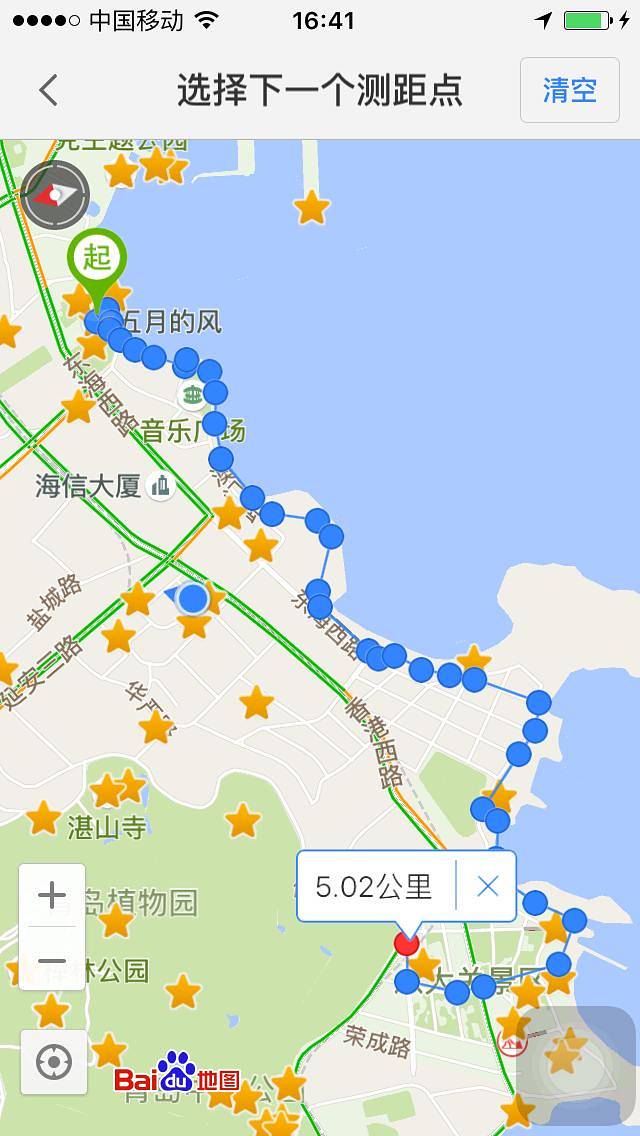Go back using the top-left arrow
The height and width of the screenshot is (1136, 640).
(48, 90)
